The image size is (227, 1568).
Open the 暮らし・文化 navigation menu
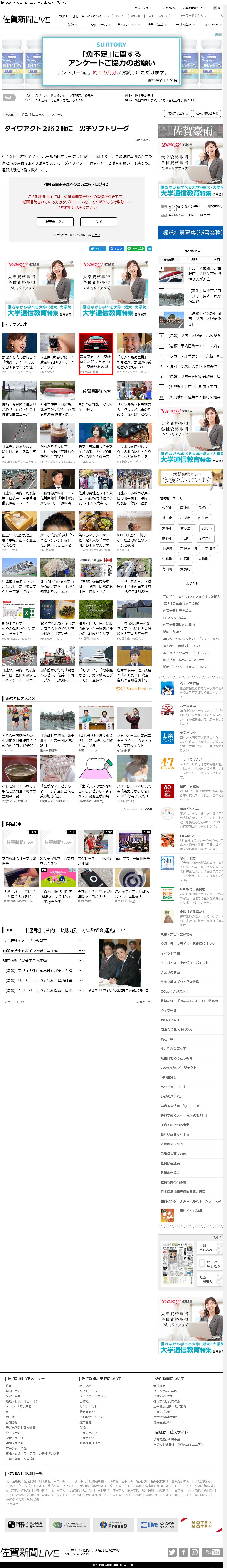pos(127,25)
